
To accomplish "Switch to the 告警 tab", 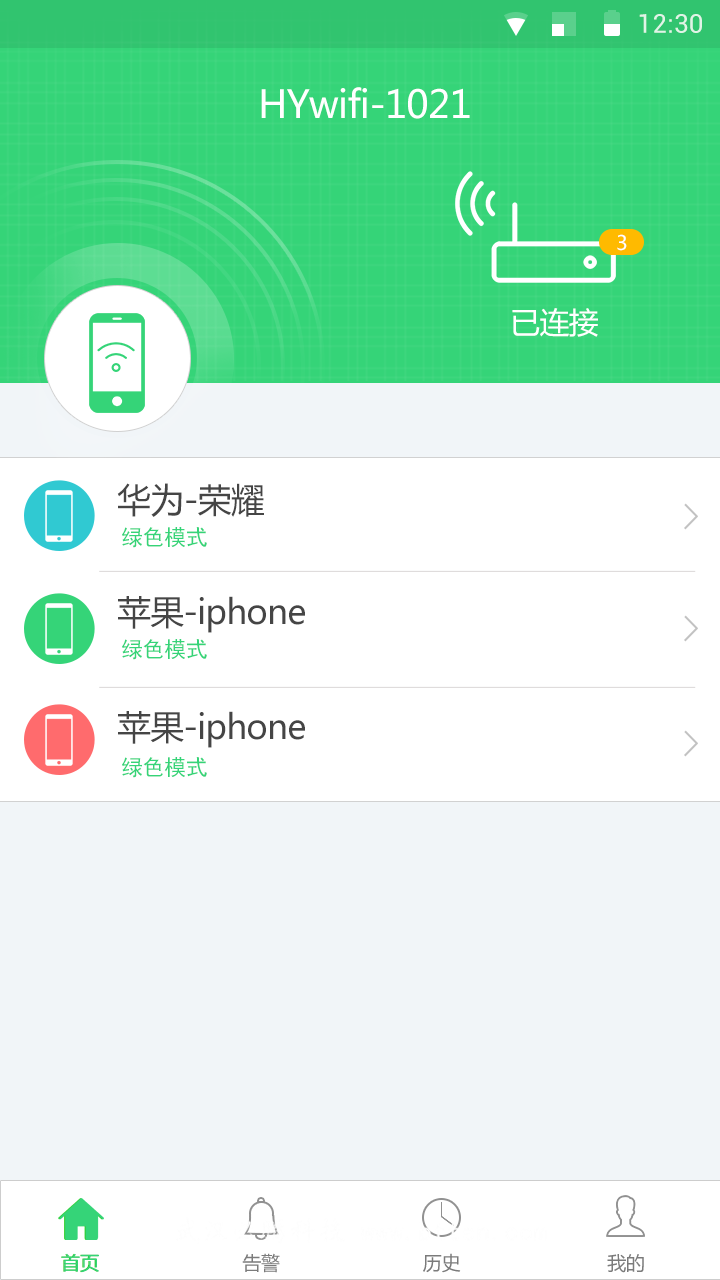I will 261,1234.
